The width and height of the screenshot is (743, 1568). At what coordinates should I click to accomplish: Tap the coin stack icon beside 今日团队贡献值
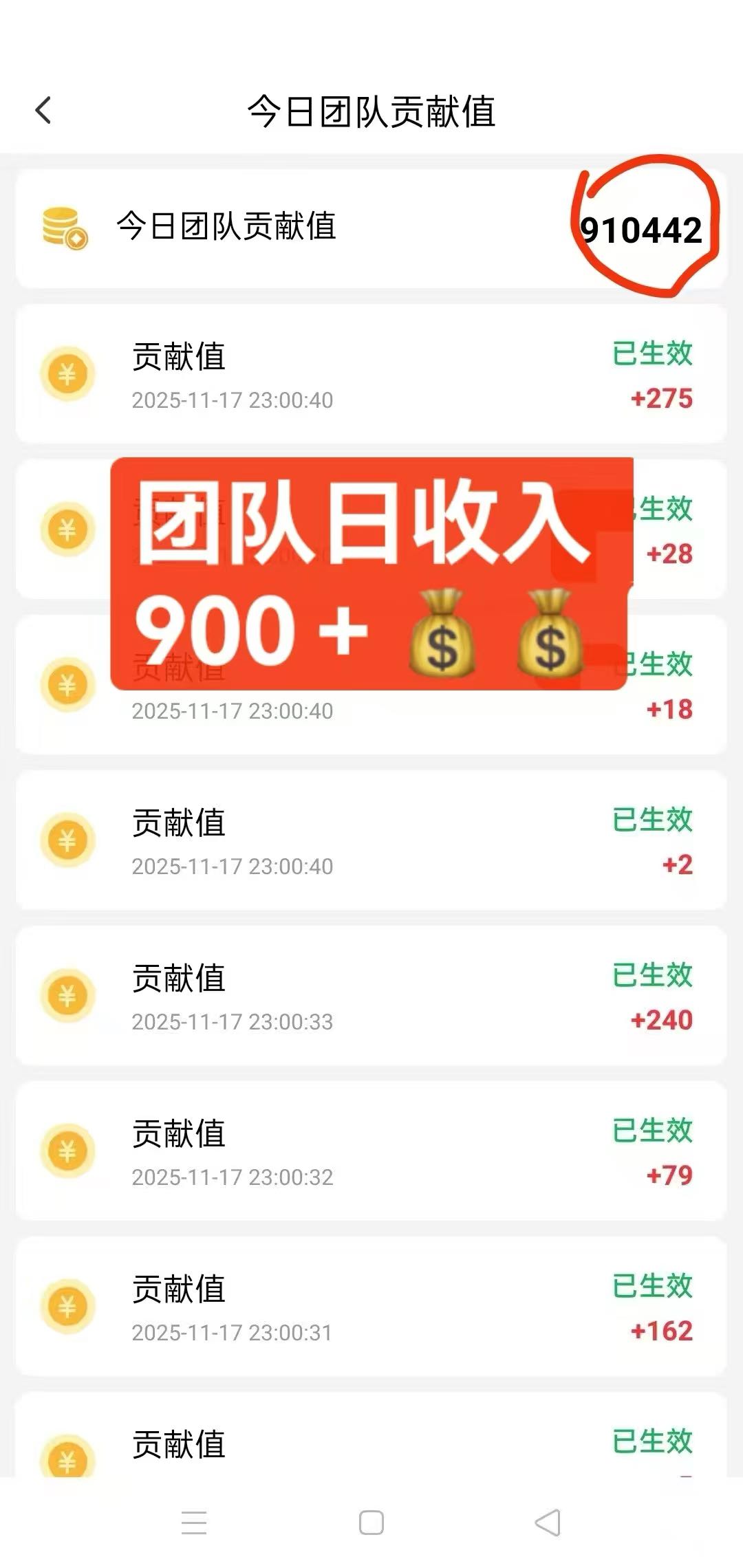coord(63,227)
